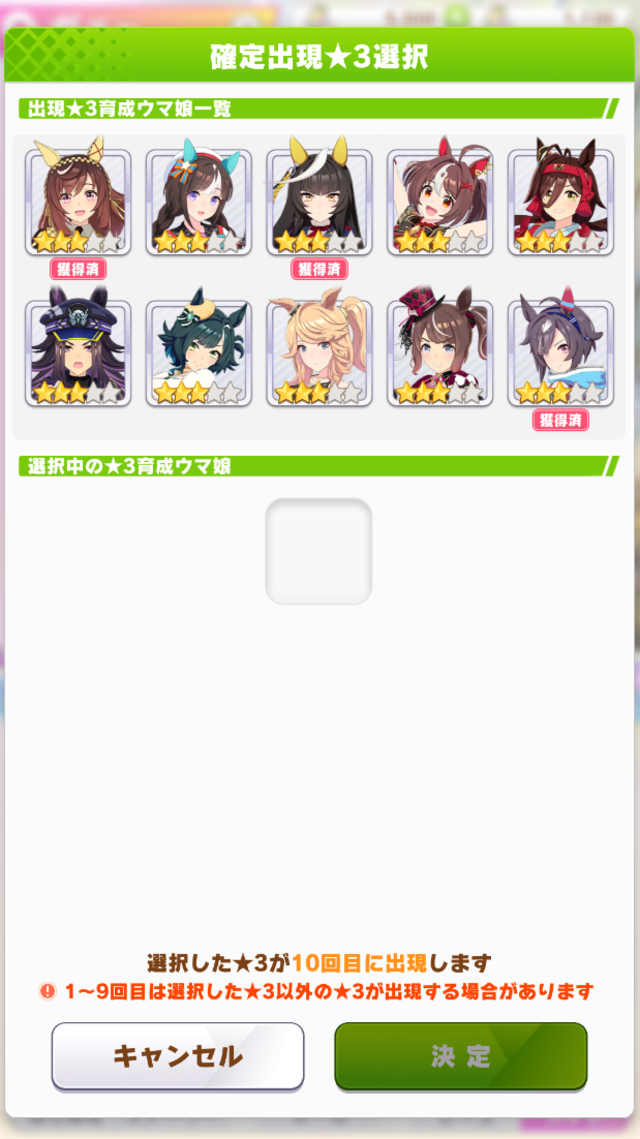Pick the purple-haired girl with blue scarf
This screenshot has width=640, height=1139.
click(x=560, y=352)
